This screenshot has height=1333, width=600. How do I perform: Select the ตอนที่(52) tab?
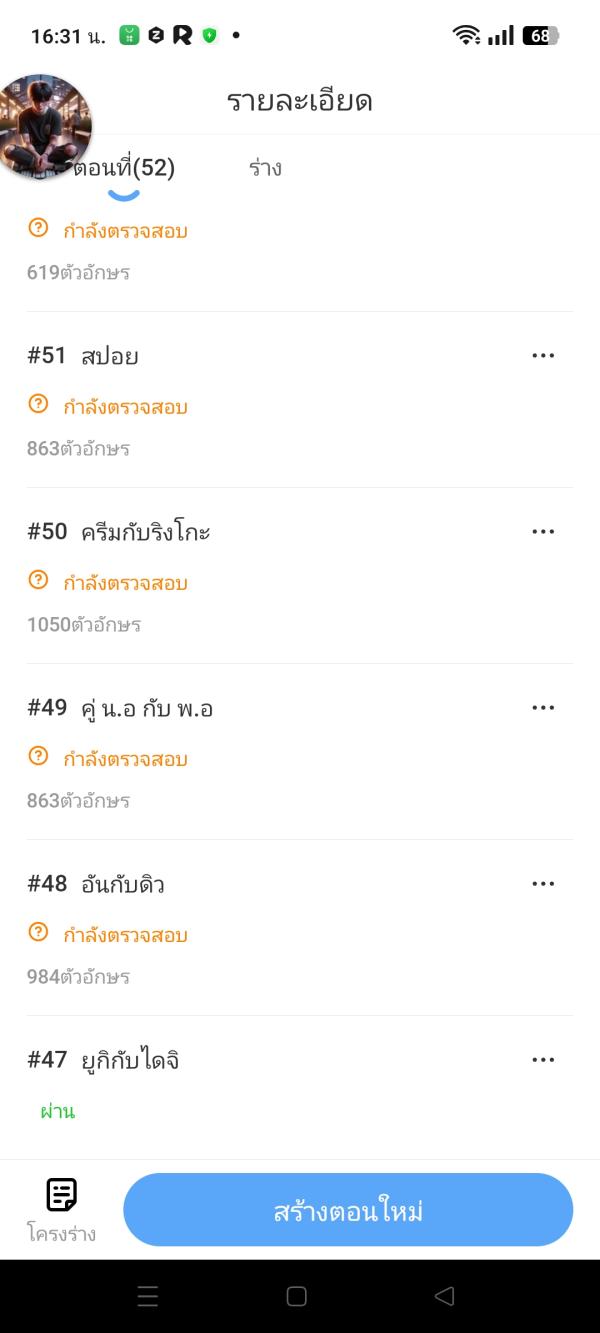(x=125, y=168)
